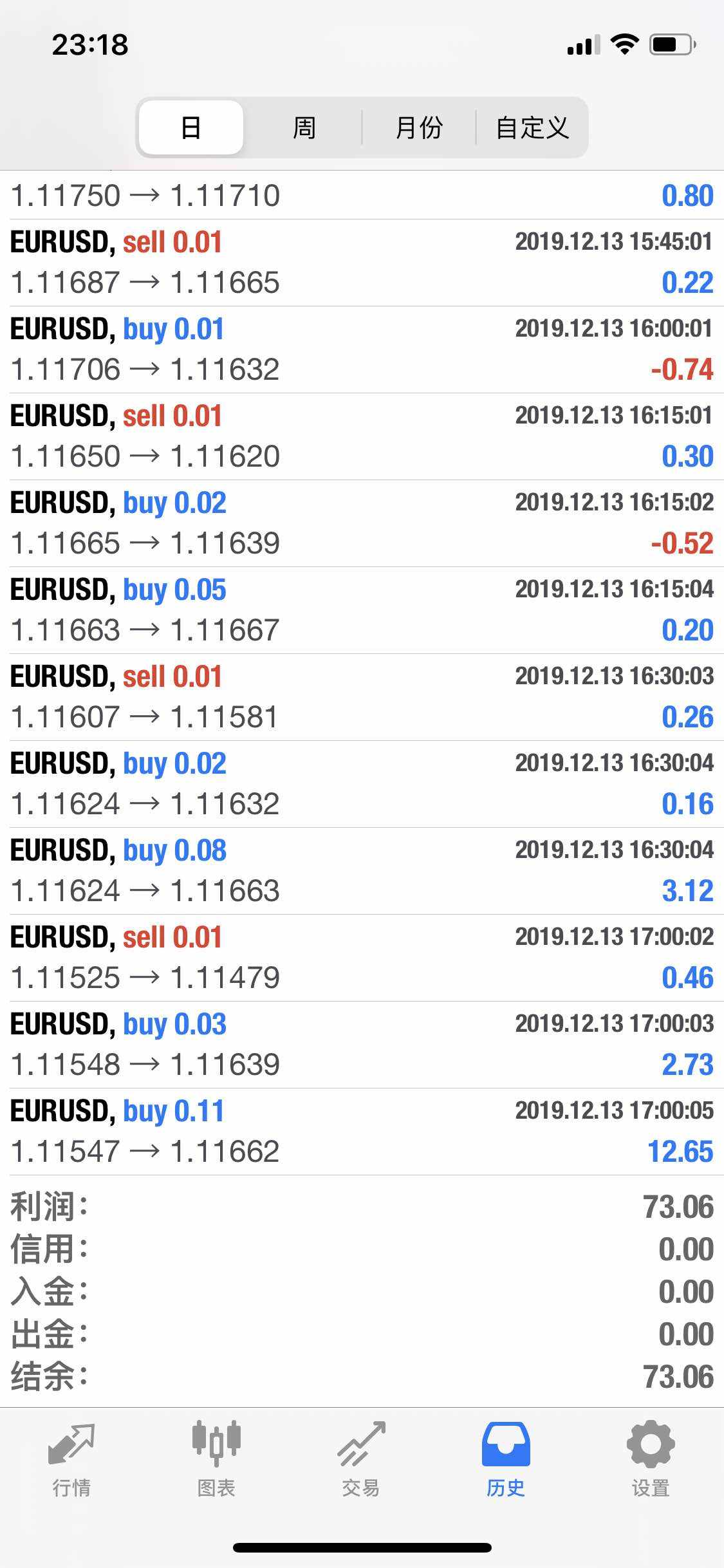The image size is (724, 1568).
Task: Tap the sell 0.01 trade at 16:15:01
Action: [362, 436]
